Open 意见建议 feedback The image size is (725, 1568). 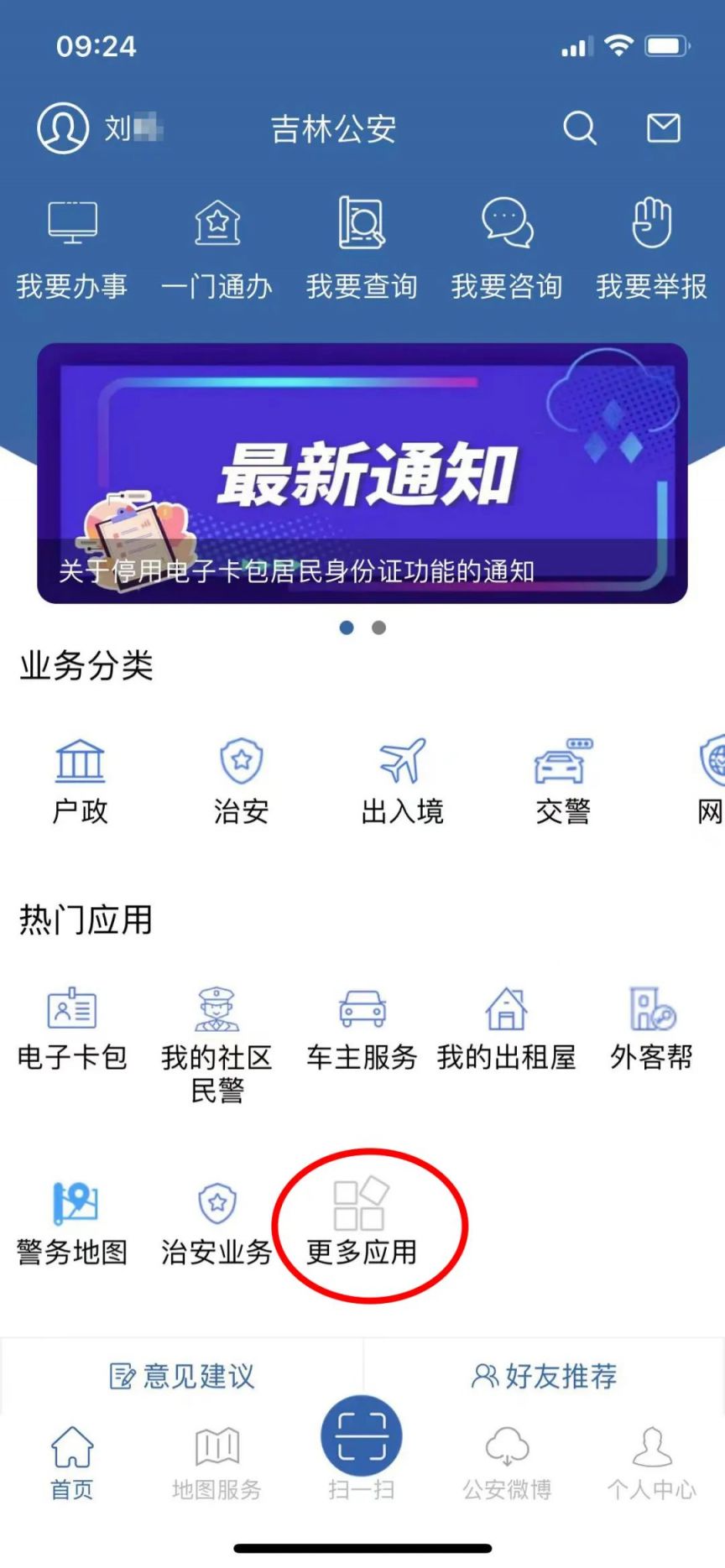tap(182, 1376)
